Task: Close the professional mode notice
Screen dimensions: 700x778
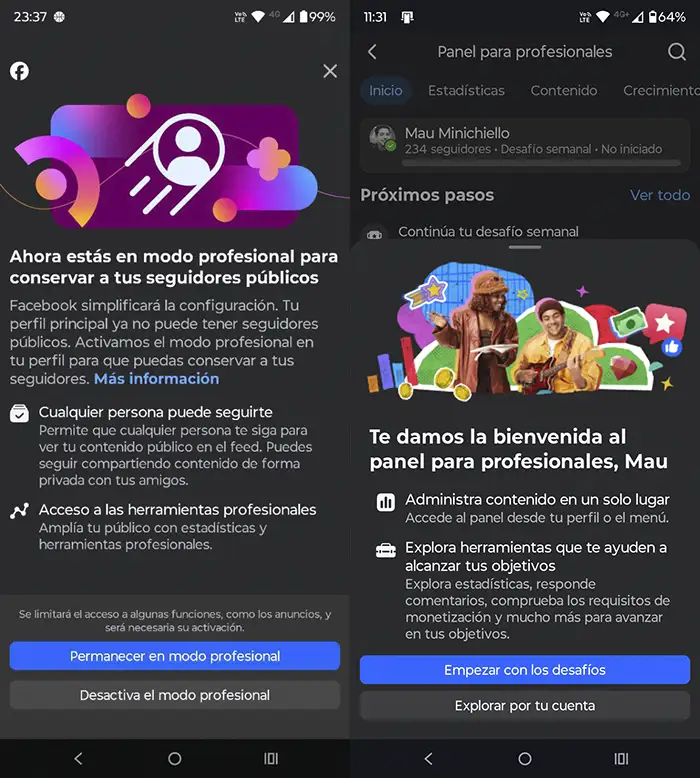Action: (330, 71)
